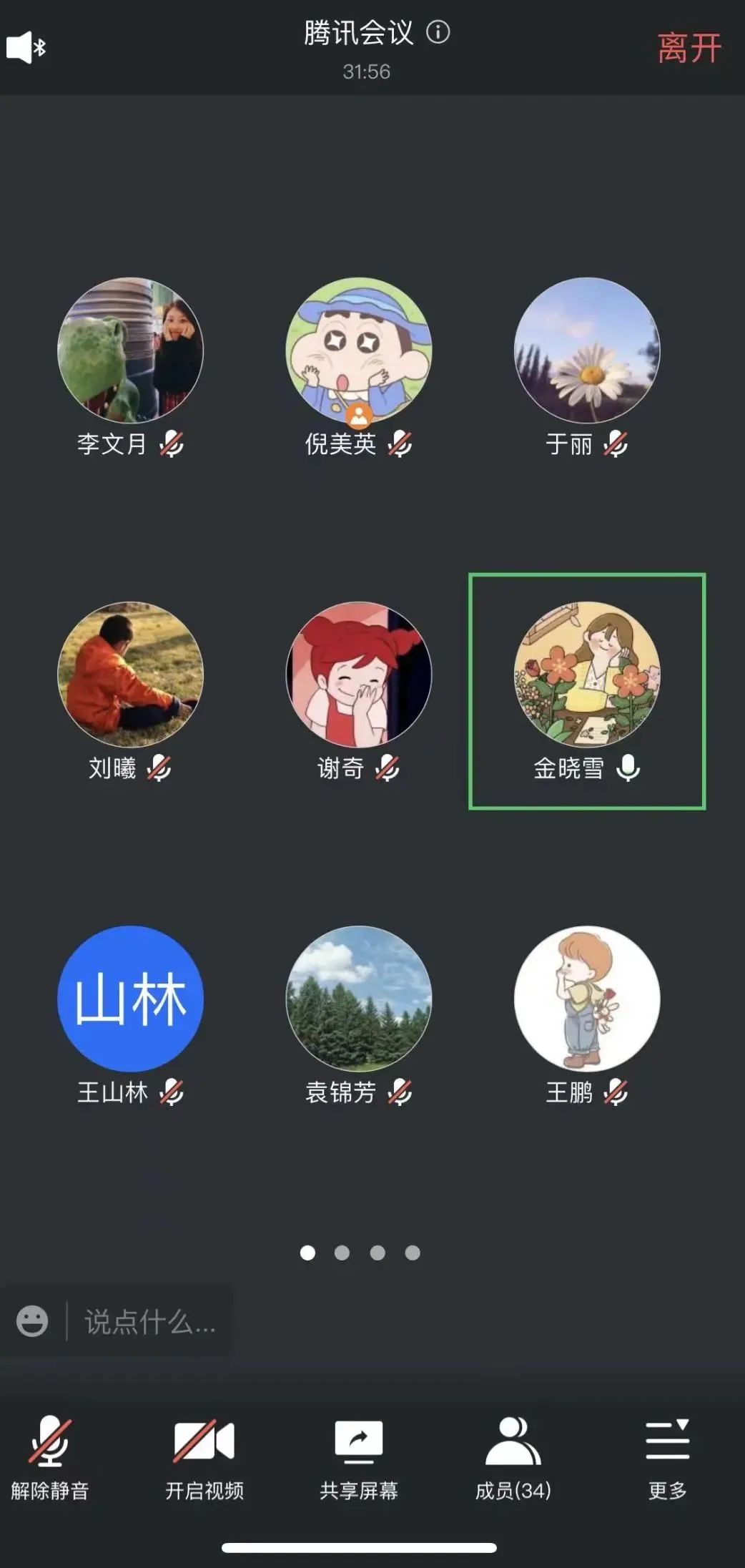The width and height of the screenshot is (745, 1568).
Task: Leave the meeting via 离开
Action: 689,49
